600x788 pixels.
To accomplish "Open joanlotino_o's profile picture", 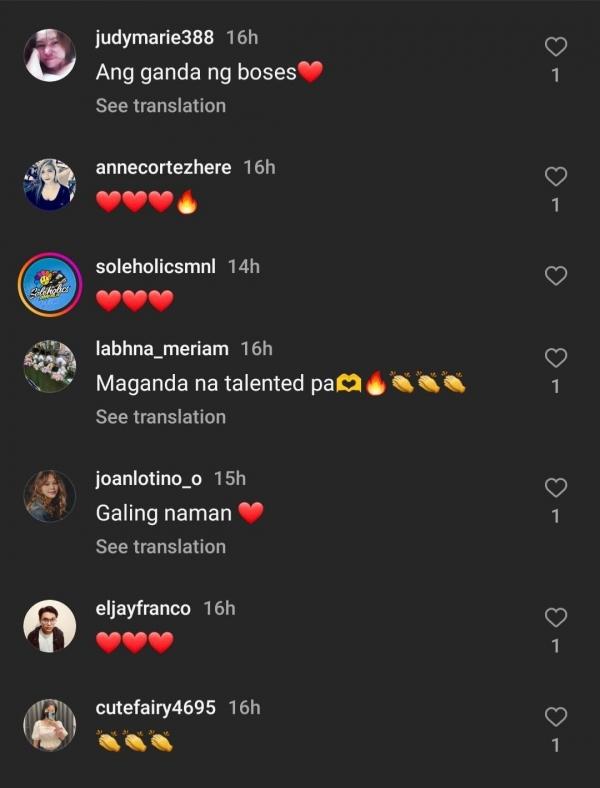I will 49,496.
